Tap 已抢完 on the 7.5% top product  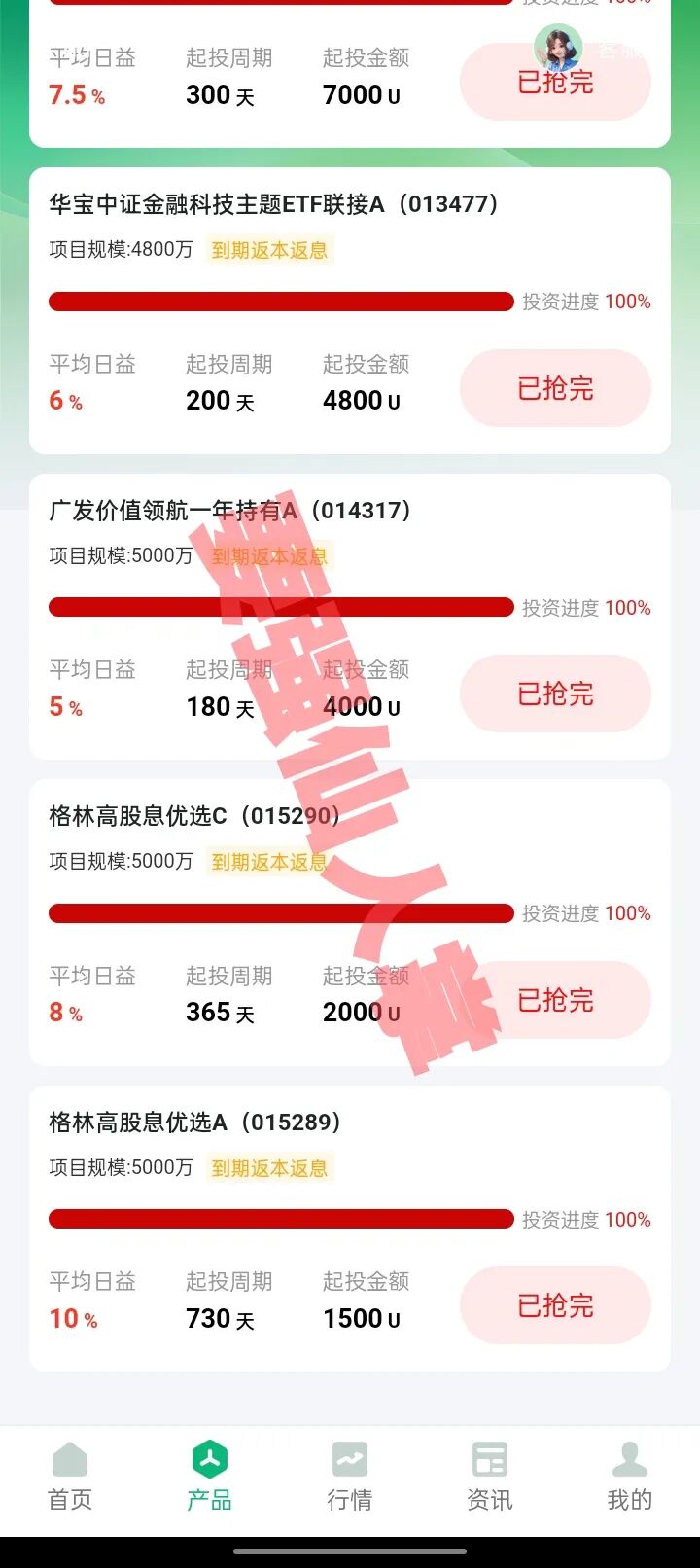(555, 83)
